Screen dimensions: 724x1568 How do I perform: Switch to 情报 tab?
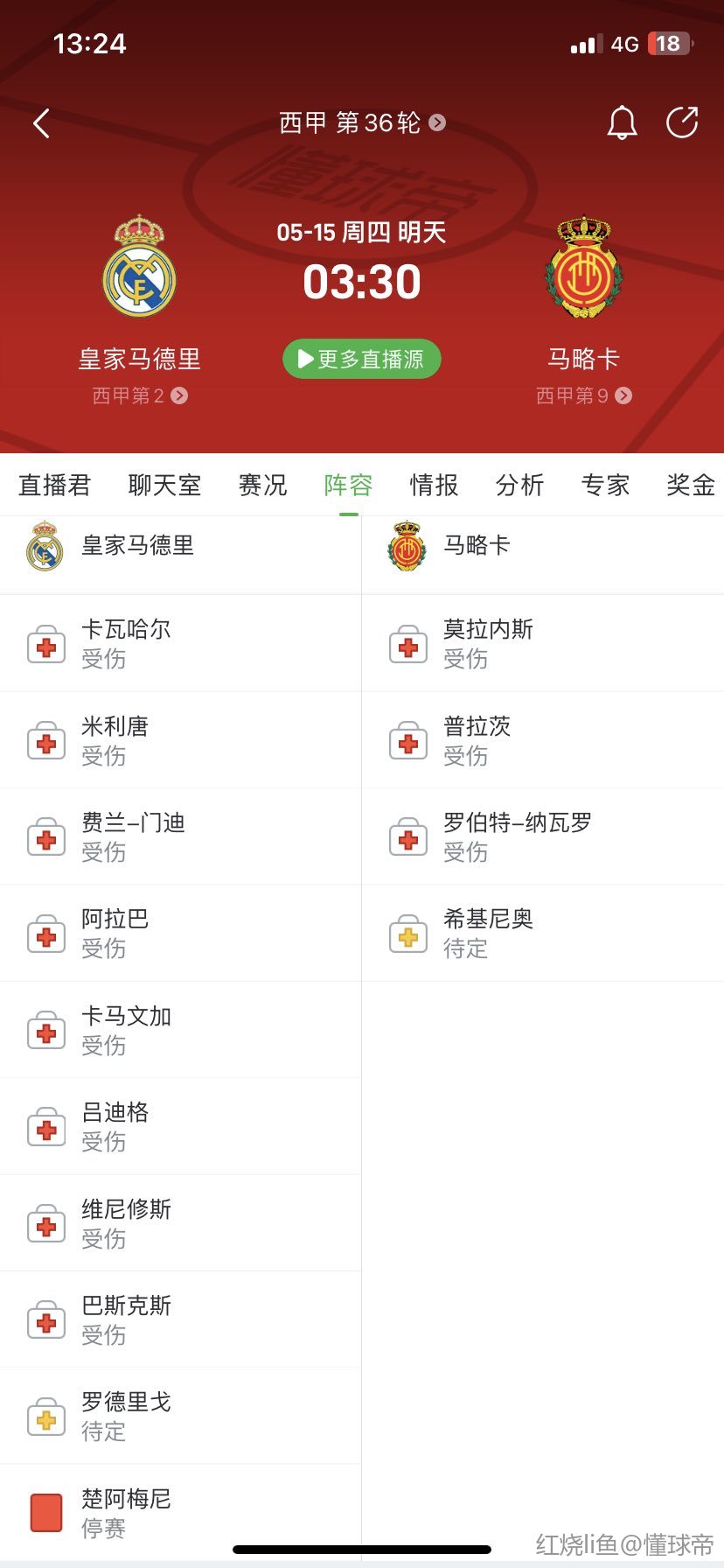[434, 485]
